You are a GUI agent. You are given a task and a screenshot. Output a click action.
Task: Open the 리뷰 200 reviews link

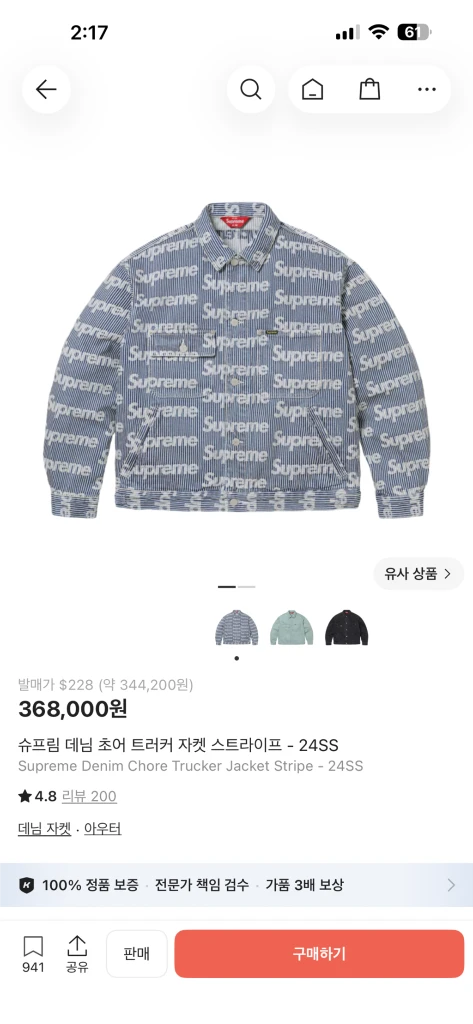[89, 796]
